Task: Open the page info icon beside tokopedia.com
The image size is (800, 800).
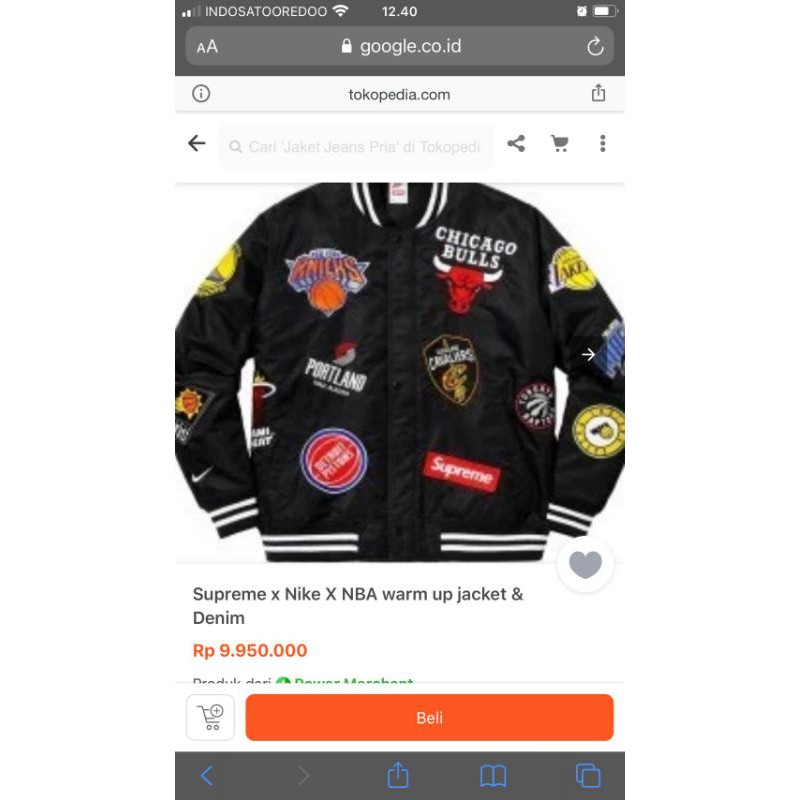Action: click(201, 94)
